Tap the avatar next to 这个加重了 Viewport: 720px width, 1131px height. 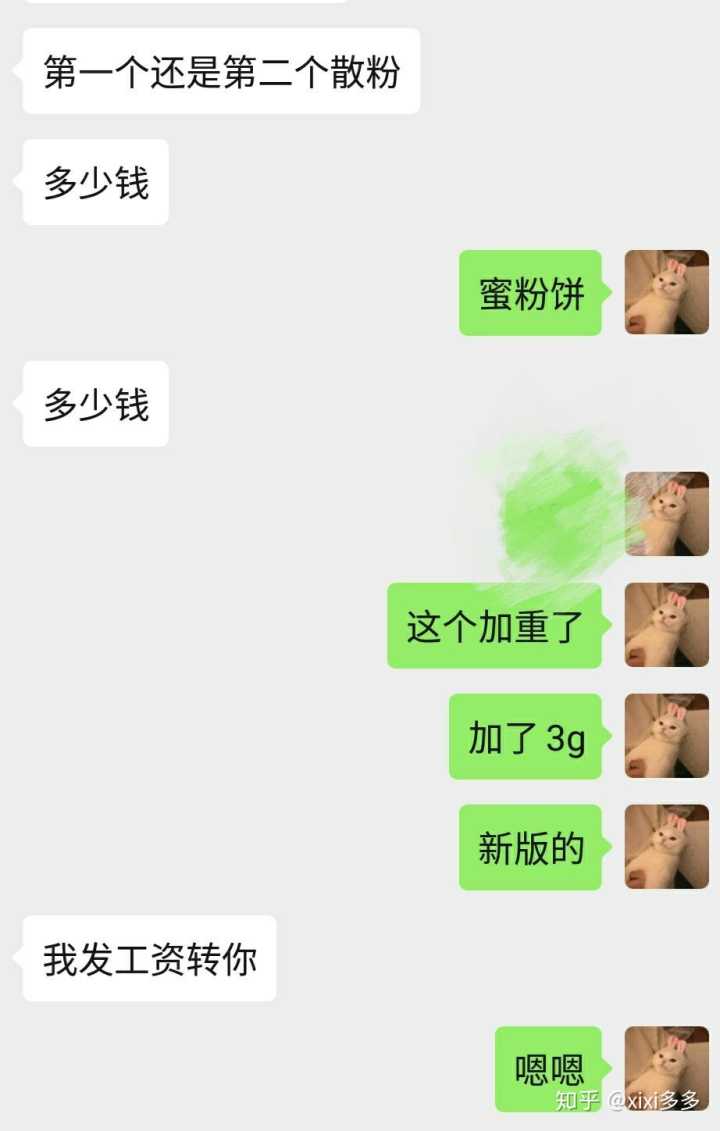click(666, 625)
